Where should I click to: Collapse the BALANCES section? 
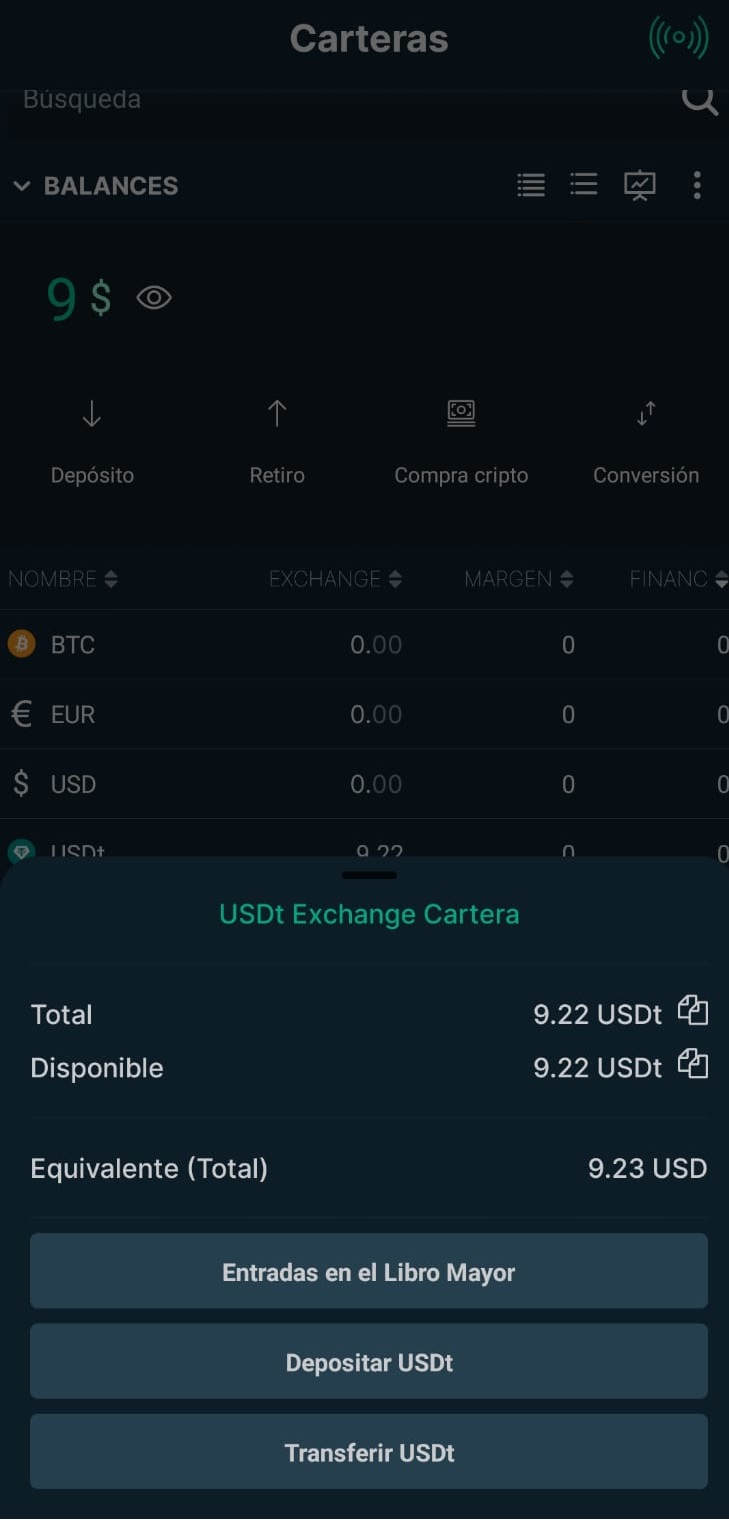95,186
